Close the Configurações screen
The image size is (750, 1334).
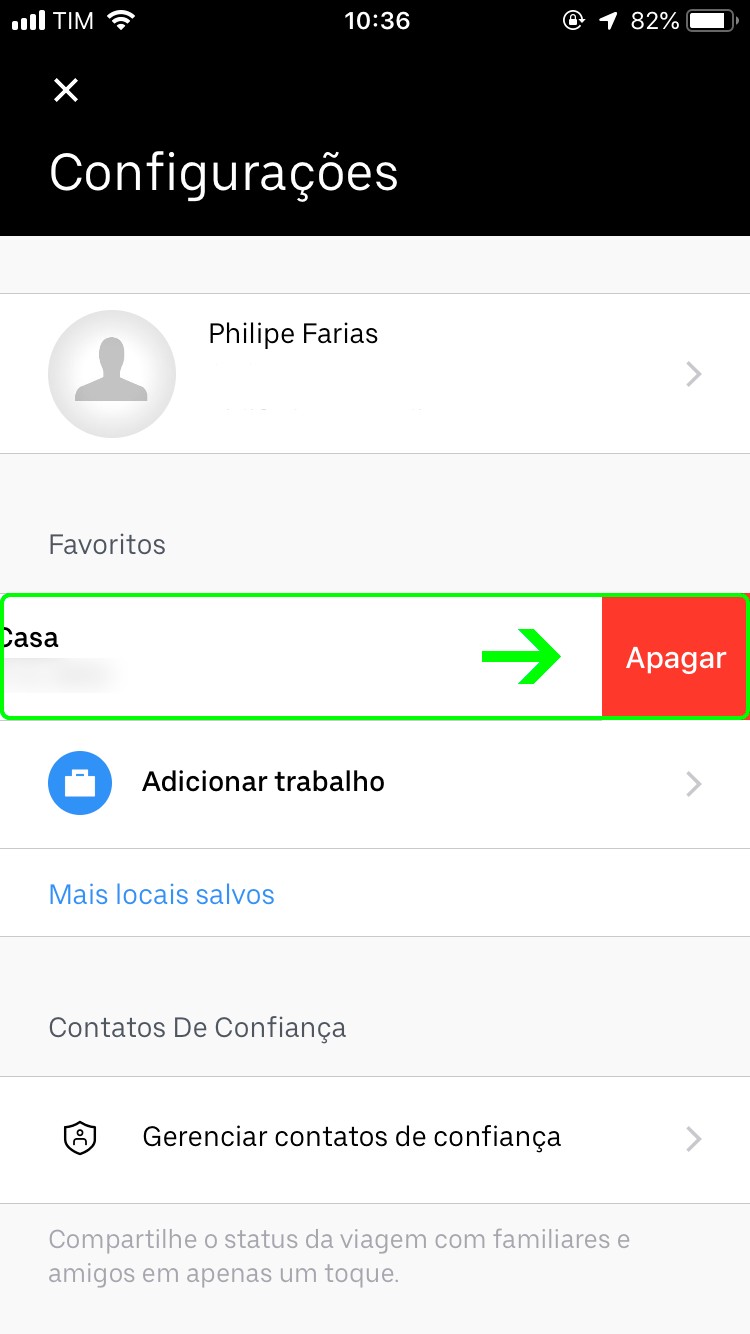66,91
